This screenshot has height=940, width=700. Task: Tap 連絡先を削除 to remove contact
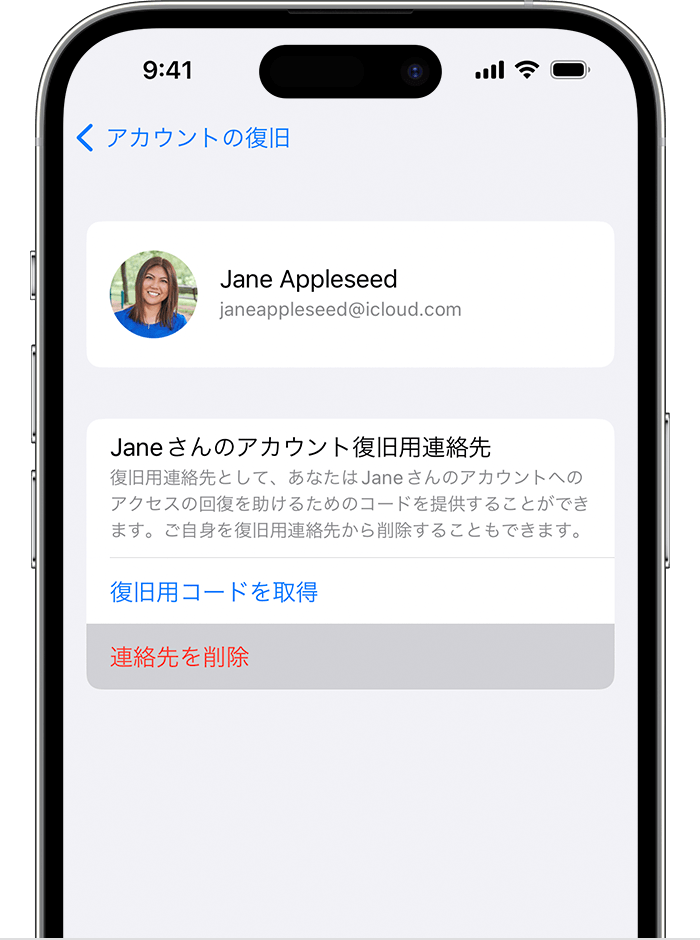point(180,657)
